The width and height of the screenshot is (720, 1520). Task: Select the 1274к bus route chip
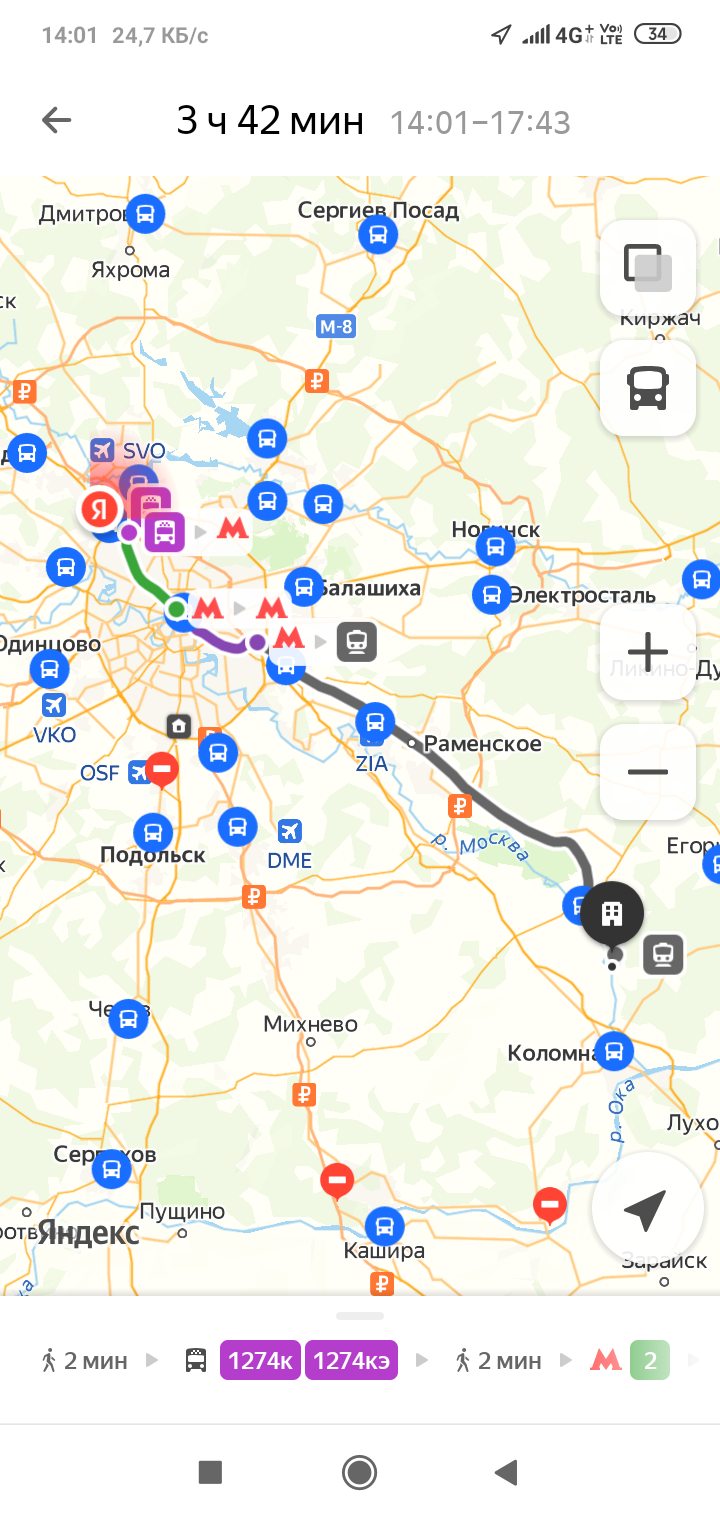[x=260, y=1360]
